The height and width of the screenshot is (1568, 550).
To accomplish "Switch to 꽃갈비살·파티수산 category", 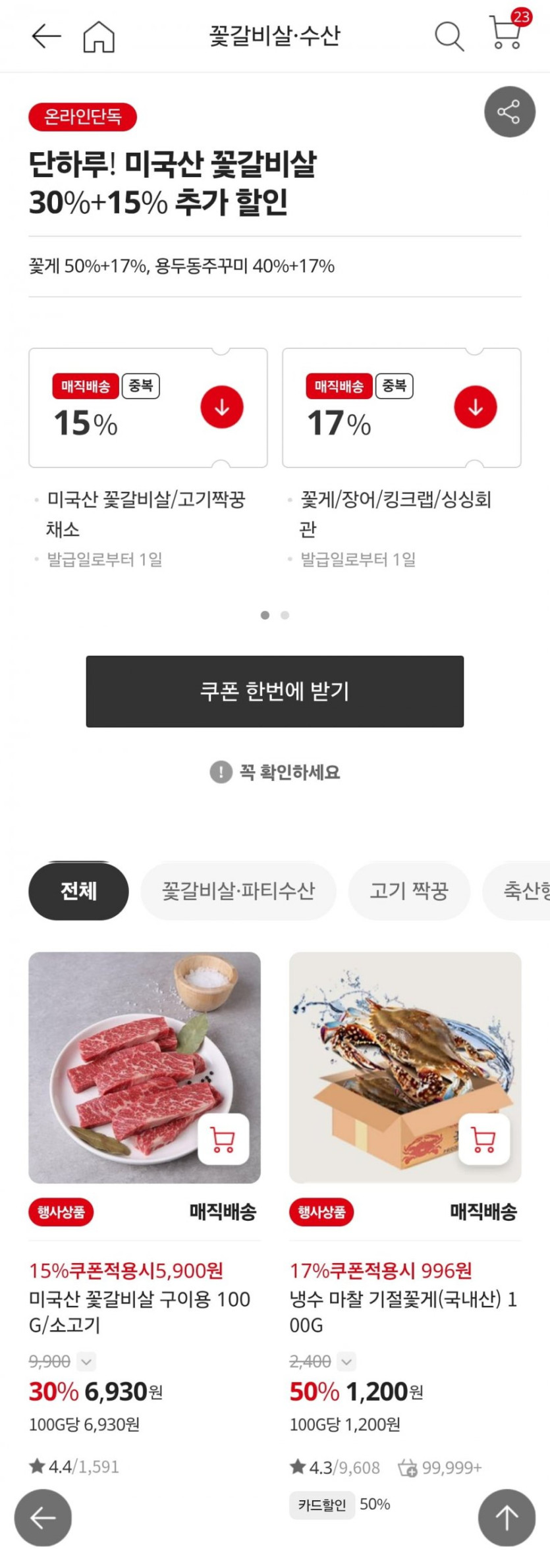I will [238, 891].
